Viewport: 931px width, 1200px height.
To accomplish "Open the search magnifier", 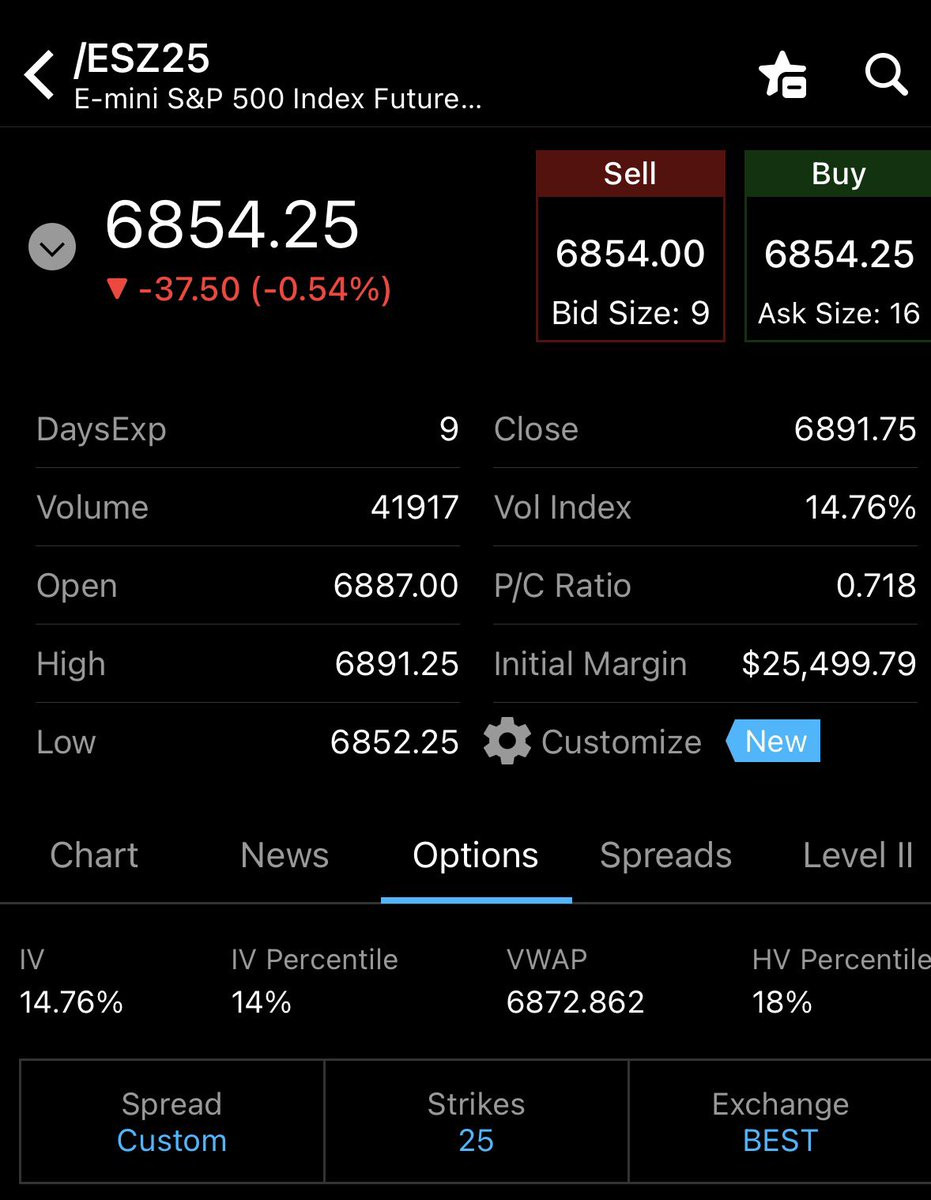I will [x=885, y=74].
